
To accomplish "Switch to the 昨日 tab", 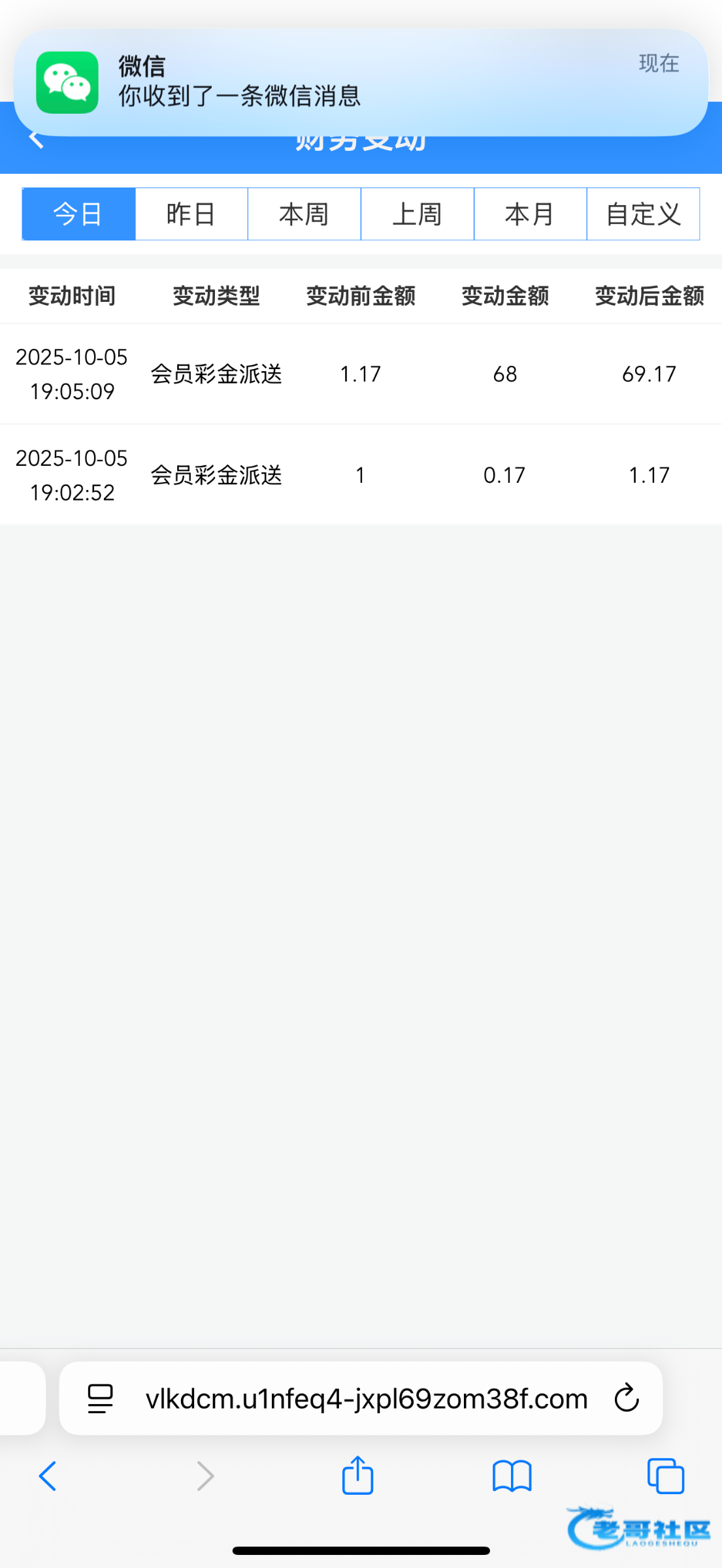I will (191, 214).
